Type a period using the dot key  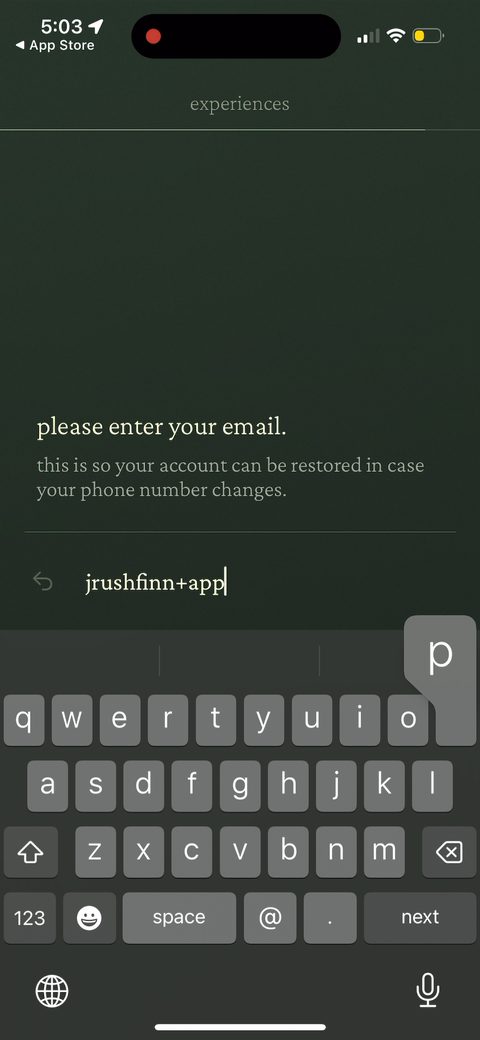pos(330,917)
